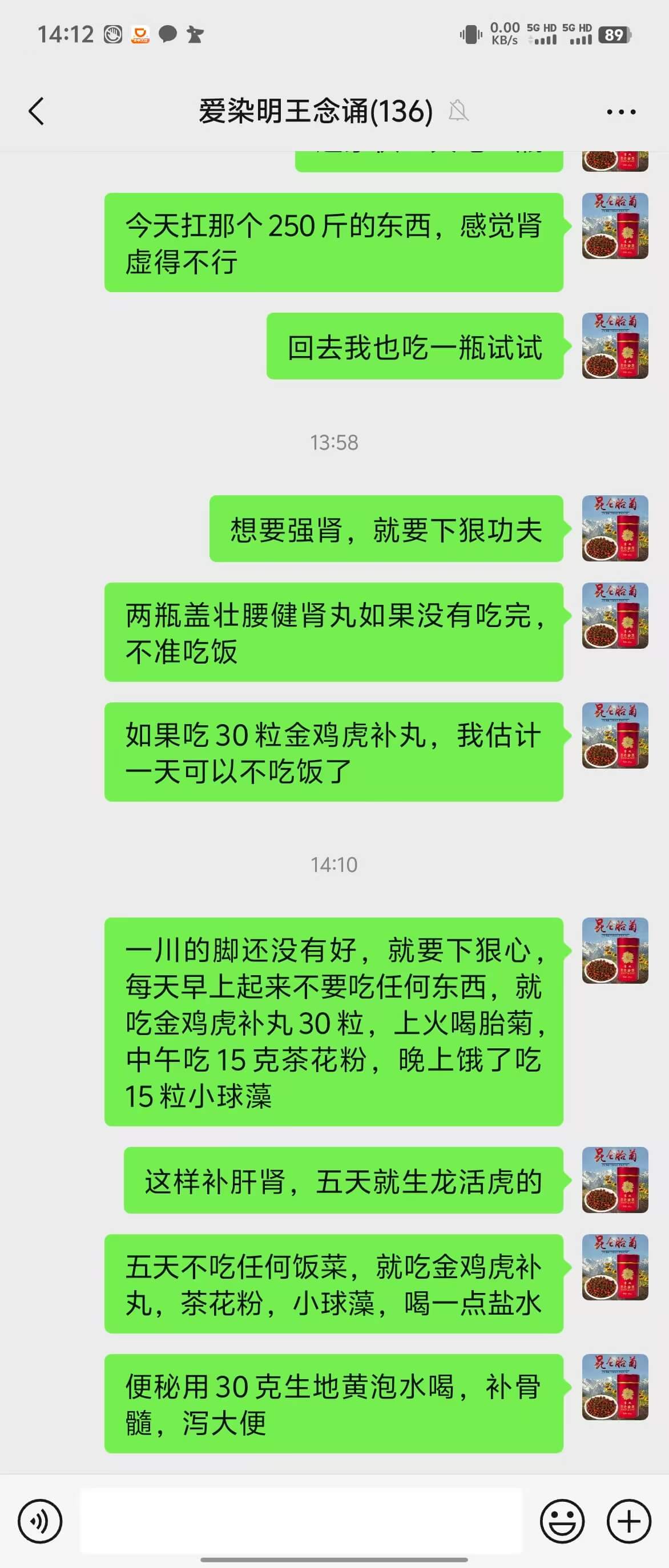669x1568 pixels.
Task: Open the group chat overflow menu
Action: point(621,112)
